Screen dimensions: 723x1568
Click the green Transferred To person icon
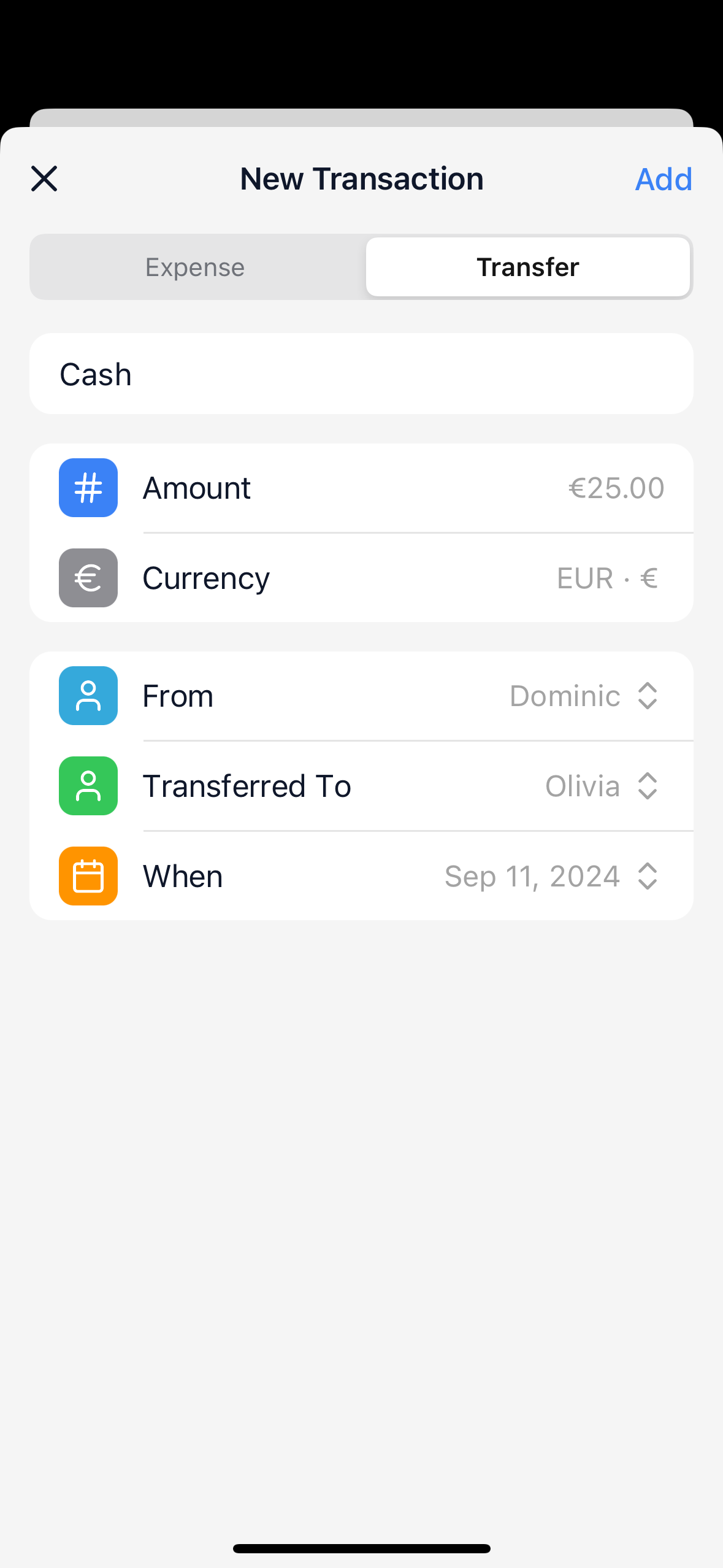tap(88, 786)
